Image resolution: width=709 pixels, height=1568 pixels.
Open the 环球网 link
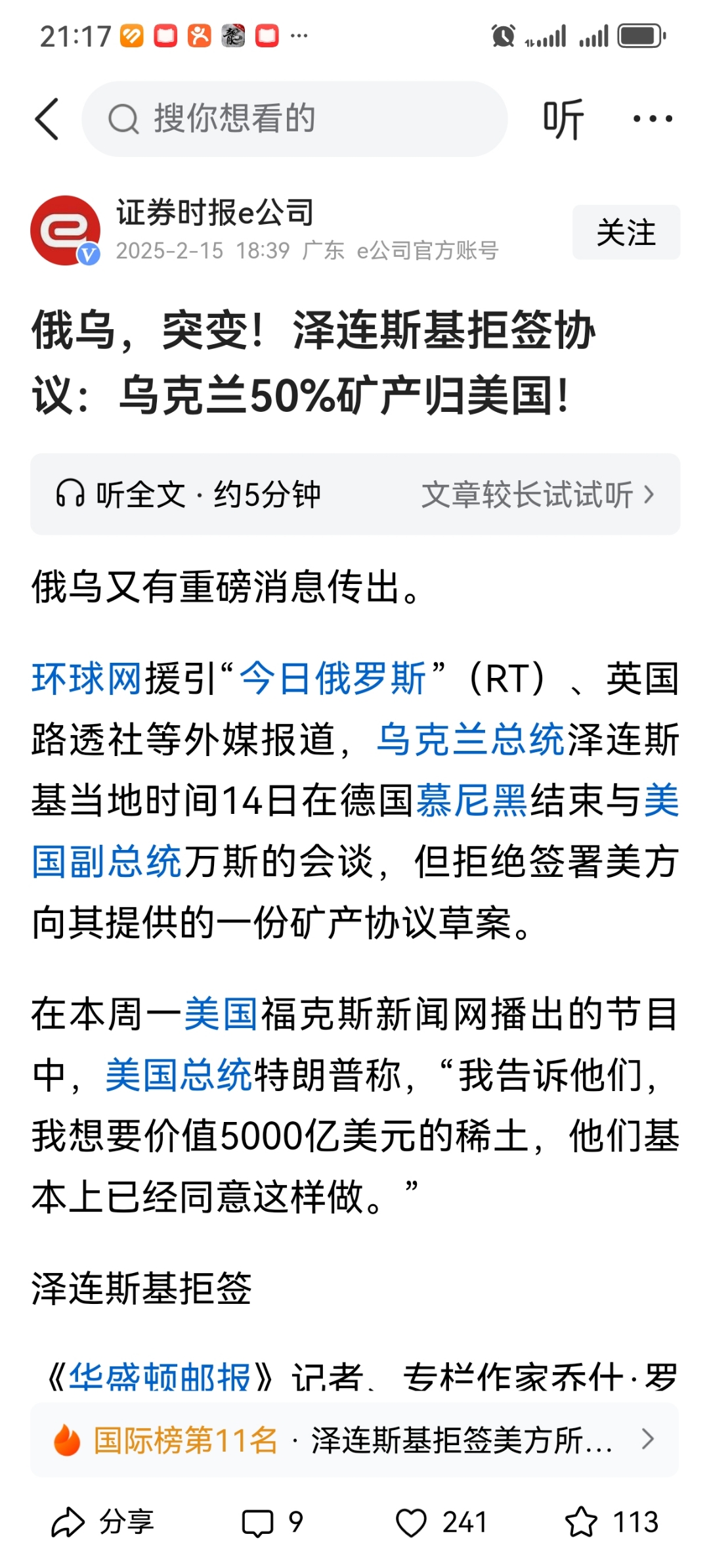pos(86,678)
